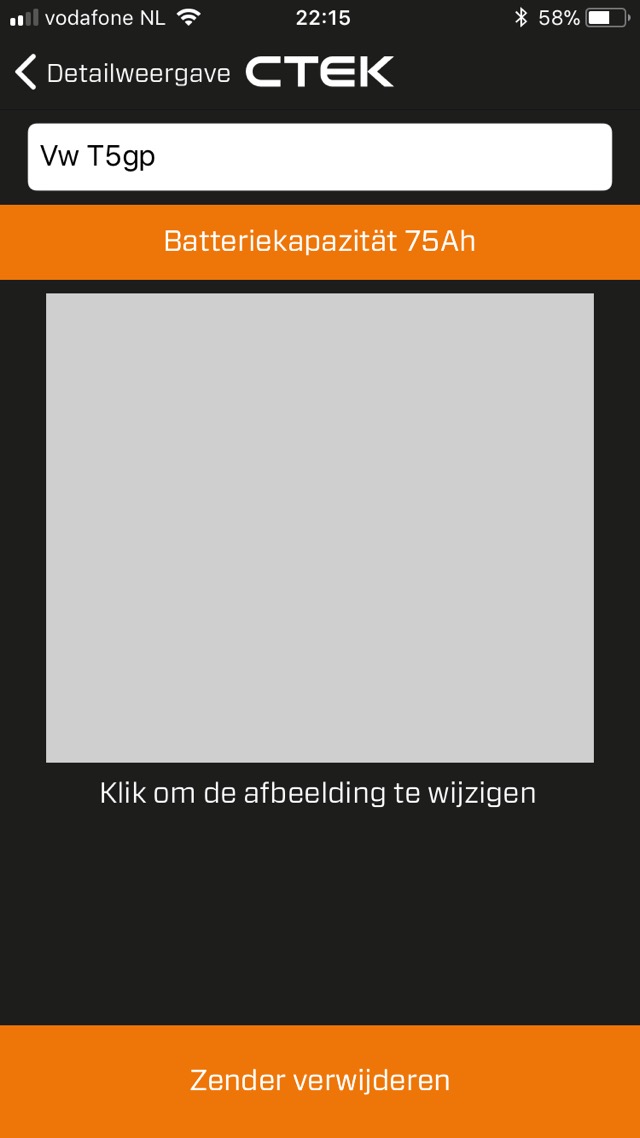This screenshot has width=640, height=1138.
Task: Tap Zender verwijderen to remove sender
Action: [x=320, y=1081]
